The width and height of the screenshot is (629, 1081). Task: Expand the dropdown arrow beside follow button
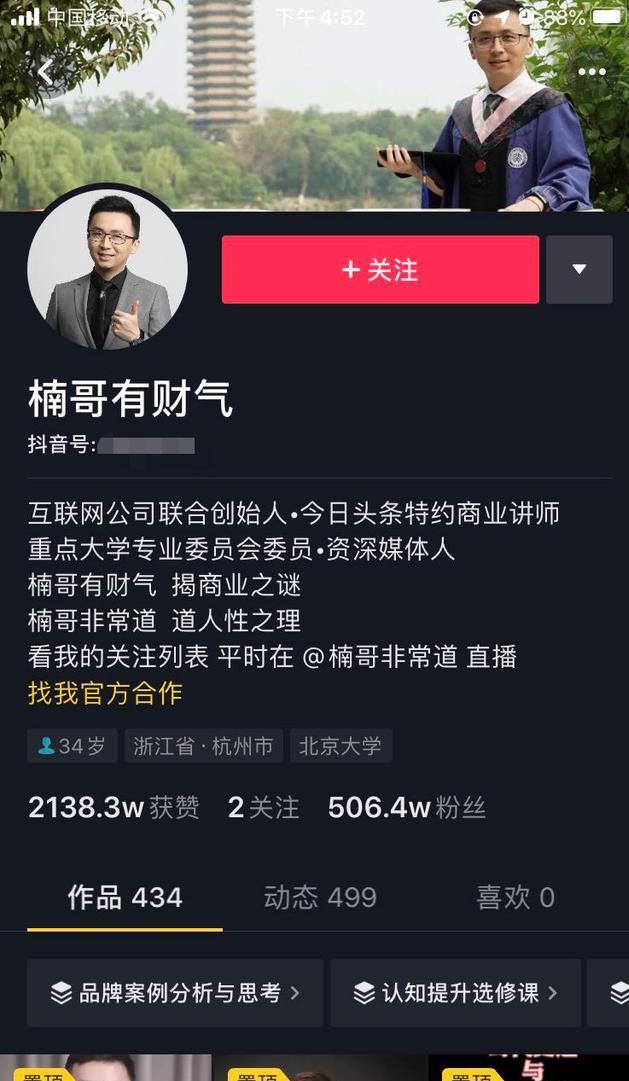(x=579, y=270)
